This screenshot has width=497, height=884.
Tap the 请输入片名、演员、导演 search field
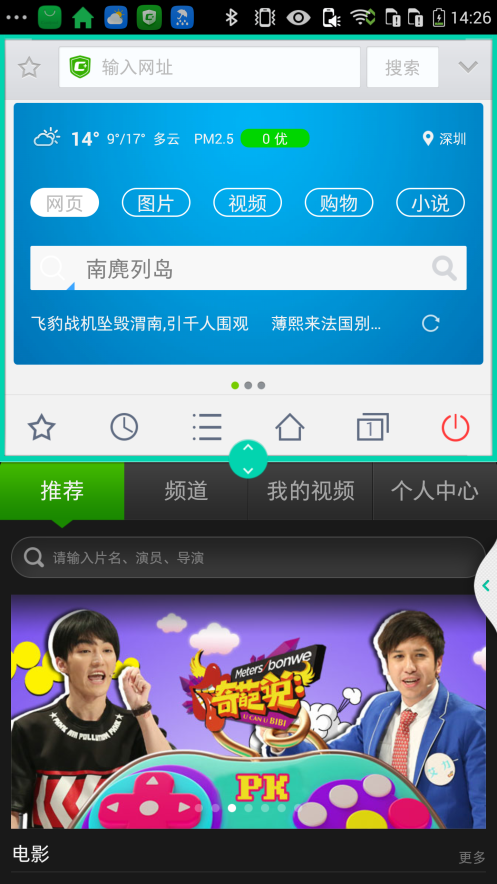248,558
